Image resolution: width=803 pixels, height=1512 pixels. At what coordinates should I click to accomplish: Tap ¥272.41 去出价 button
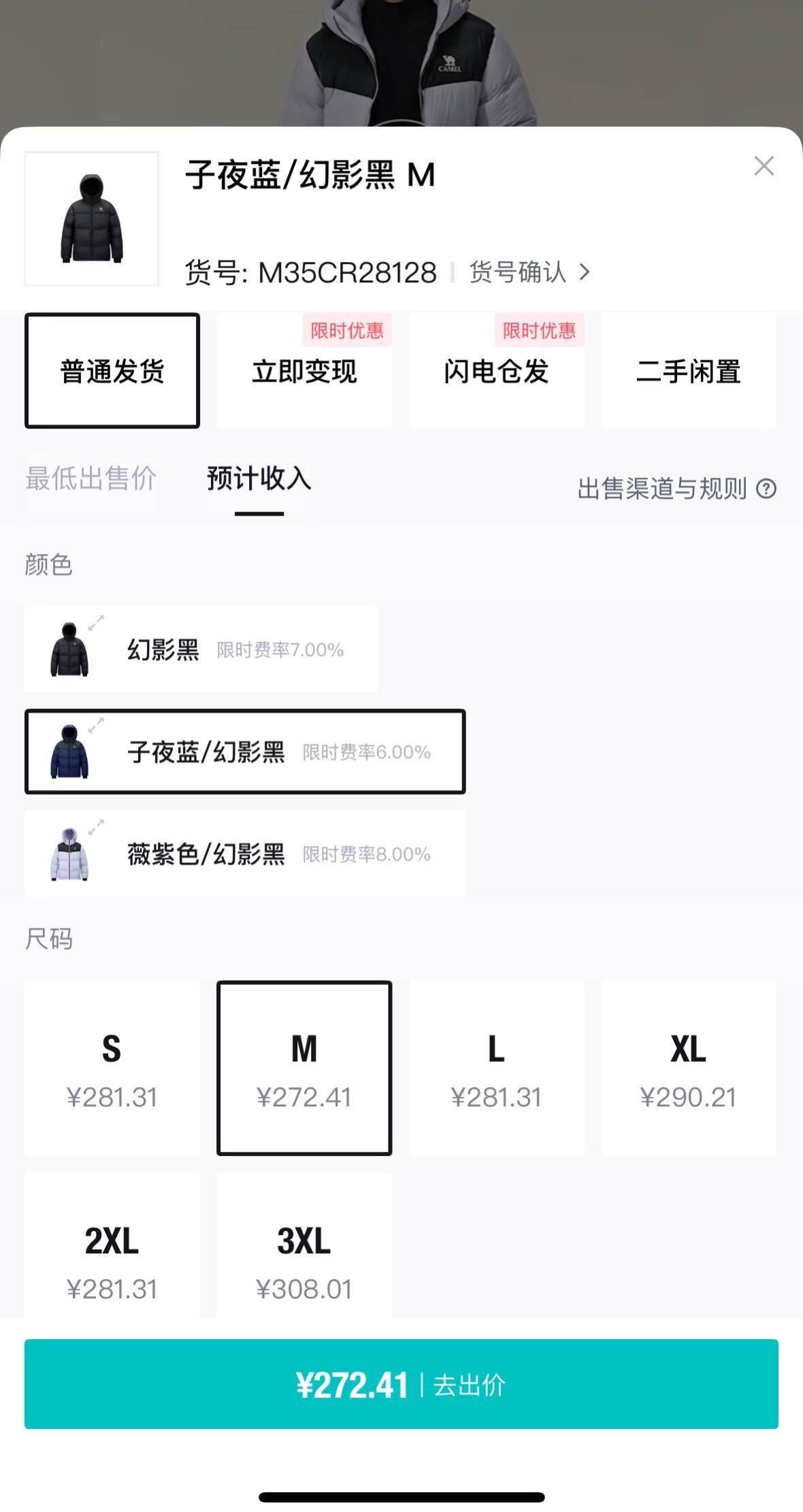(401, 1385)
